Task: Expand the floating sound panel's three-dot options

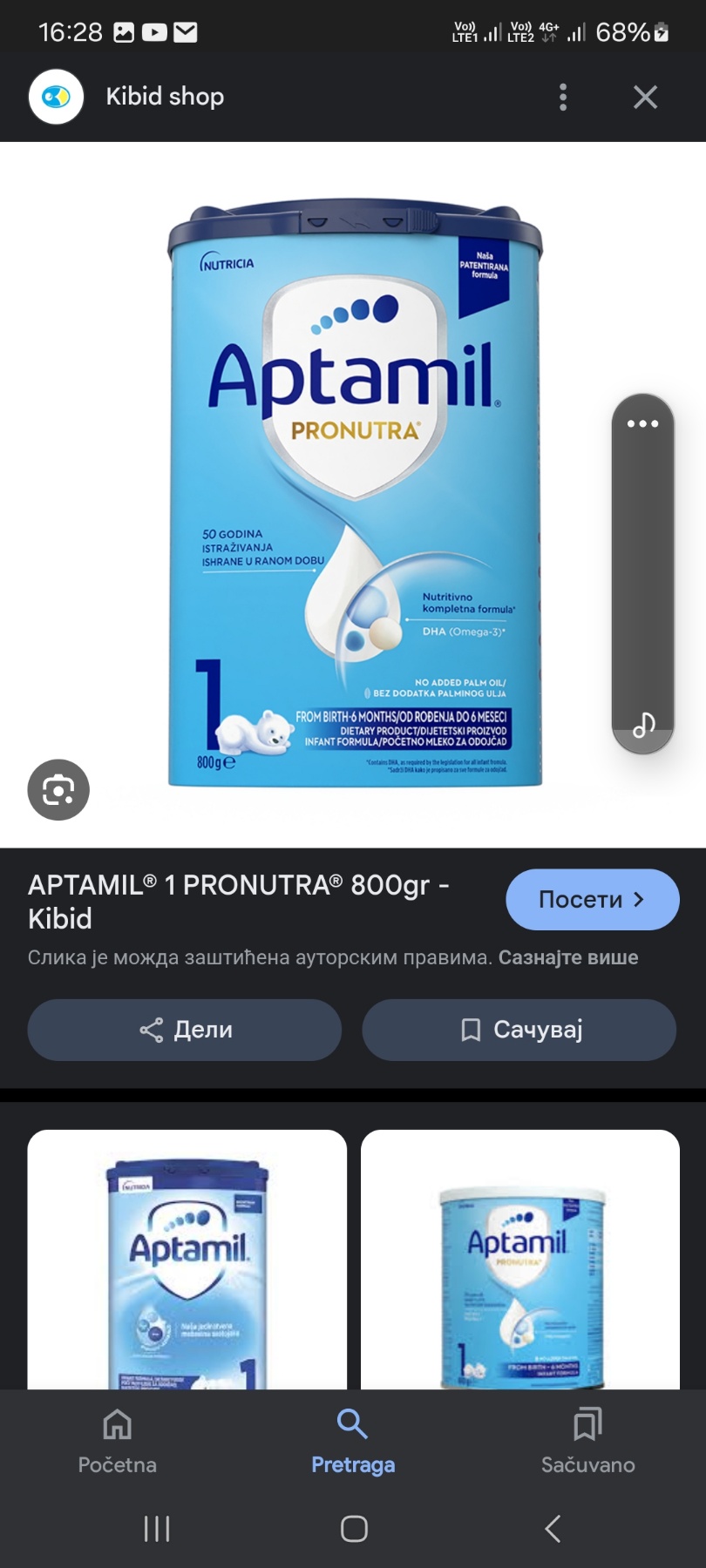Action: pyautogui.click(x=643, y=424)
